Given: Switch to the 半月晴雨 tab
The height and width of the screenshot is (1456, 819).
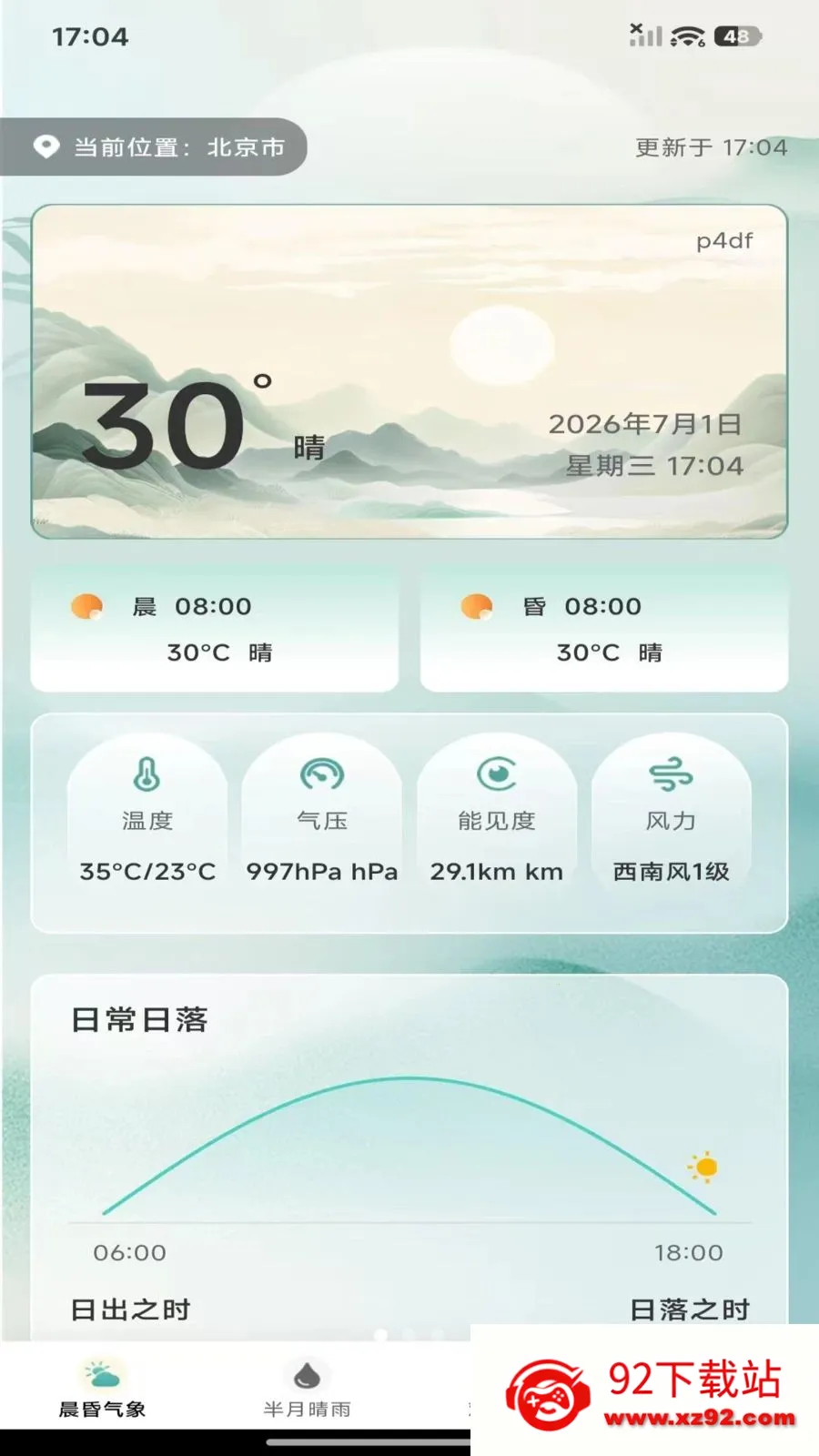Looking at the screenshot, I should 307,1389.
